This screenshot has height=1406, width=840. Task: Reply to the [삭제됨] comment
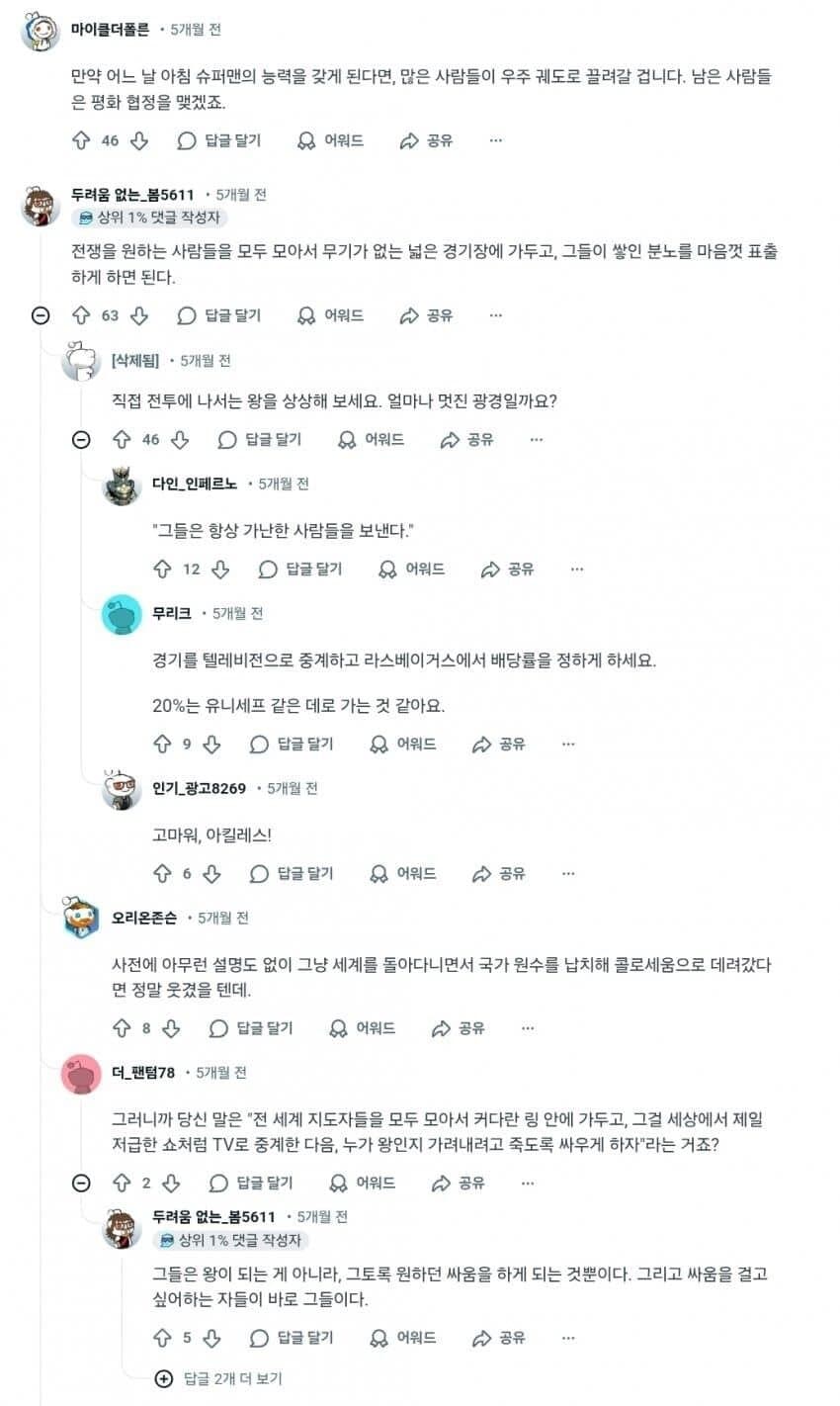pyautogui.click(x=260, y=440)
